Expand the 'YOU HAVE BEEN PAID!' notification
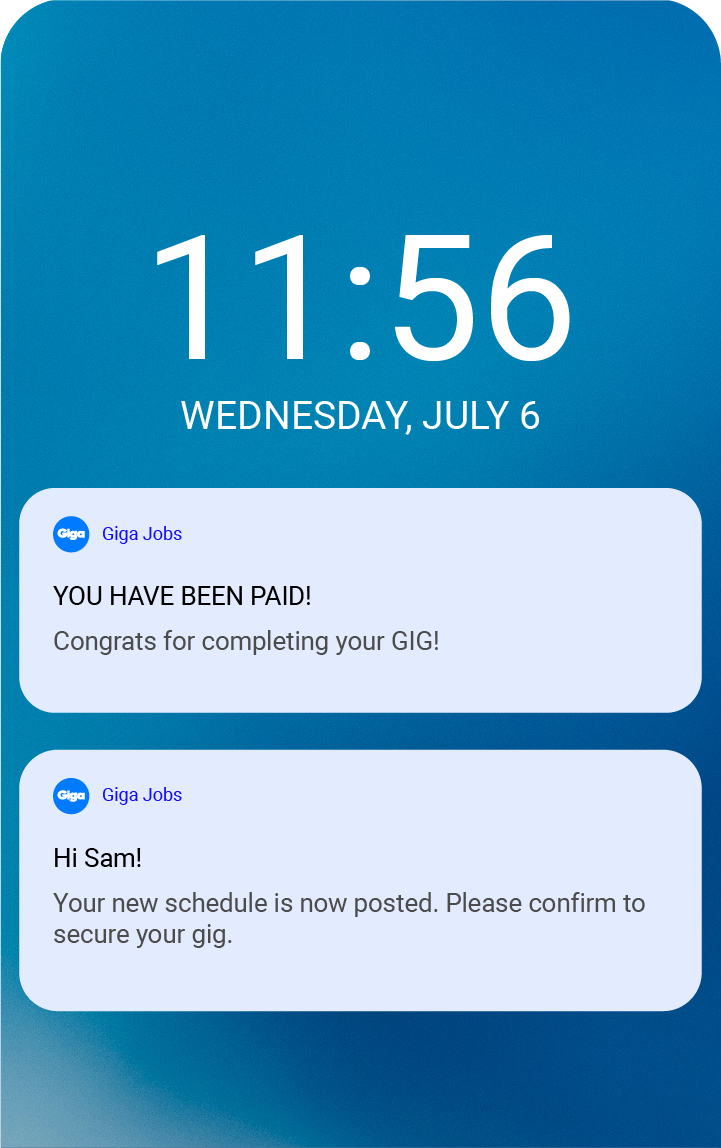 coord(360,598)
